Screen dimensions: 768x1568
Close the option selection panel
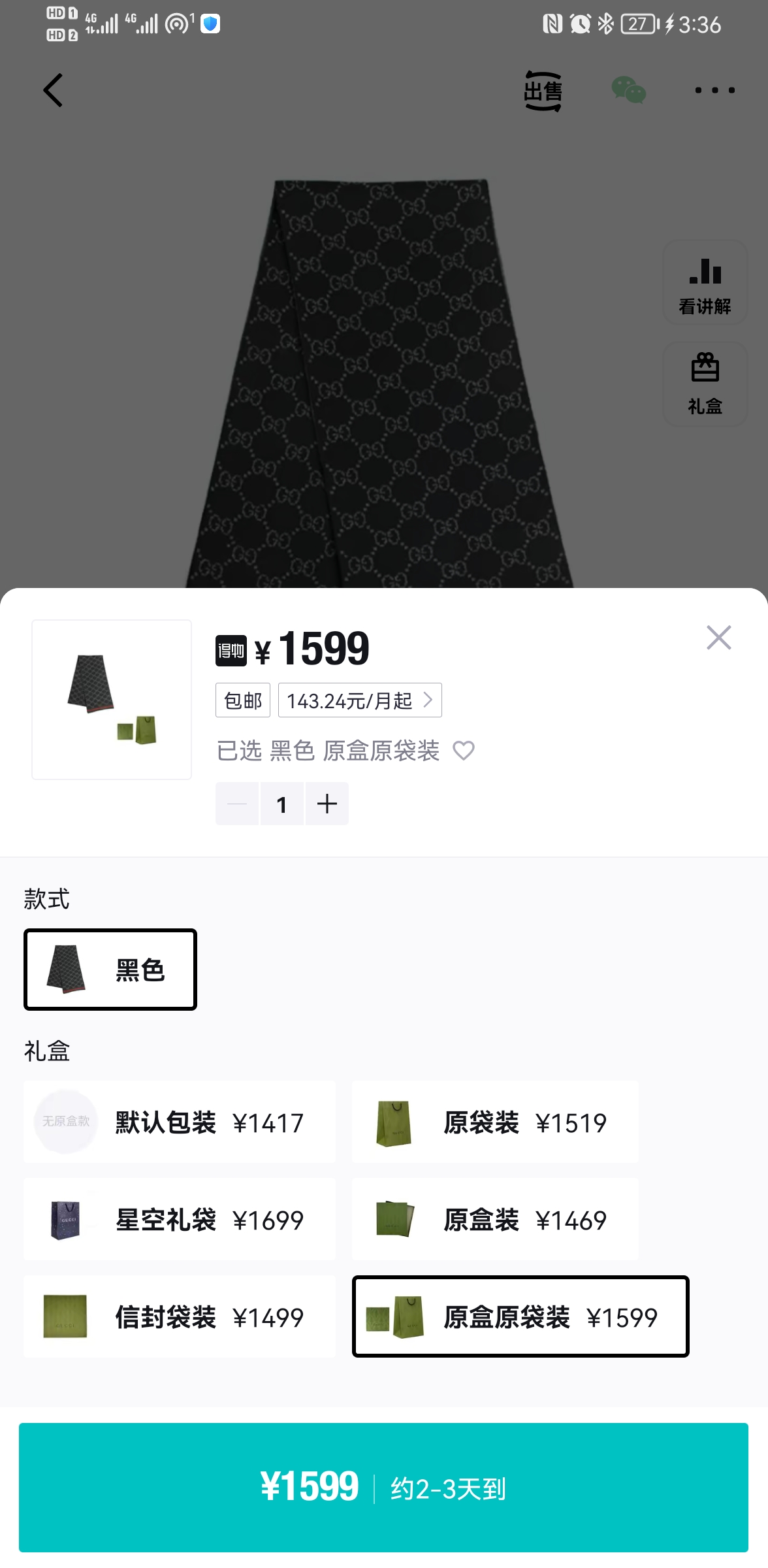pos(718,638)
